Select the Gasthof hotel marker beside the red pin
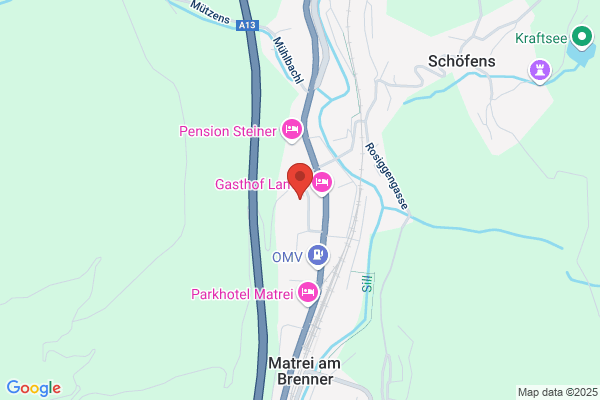Screen dimensions: 600x400 pyautogui.click(x=321, y=183)
